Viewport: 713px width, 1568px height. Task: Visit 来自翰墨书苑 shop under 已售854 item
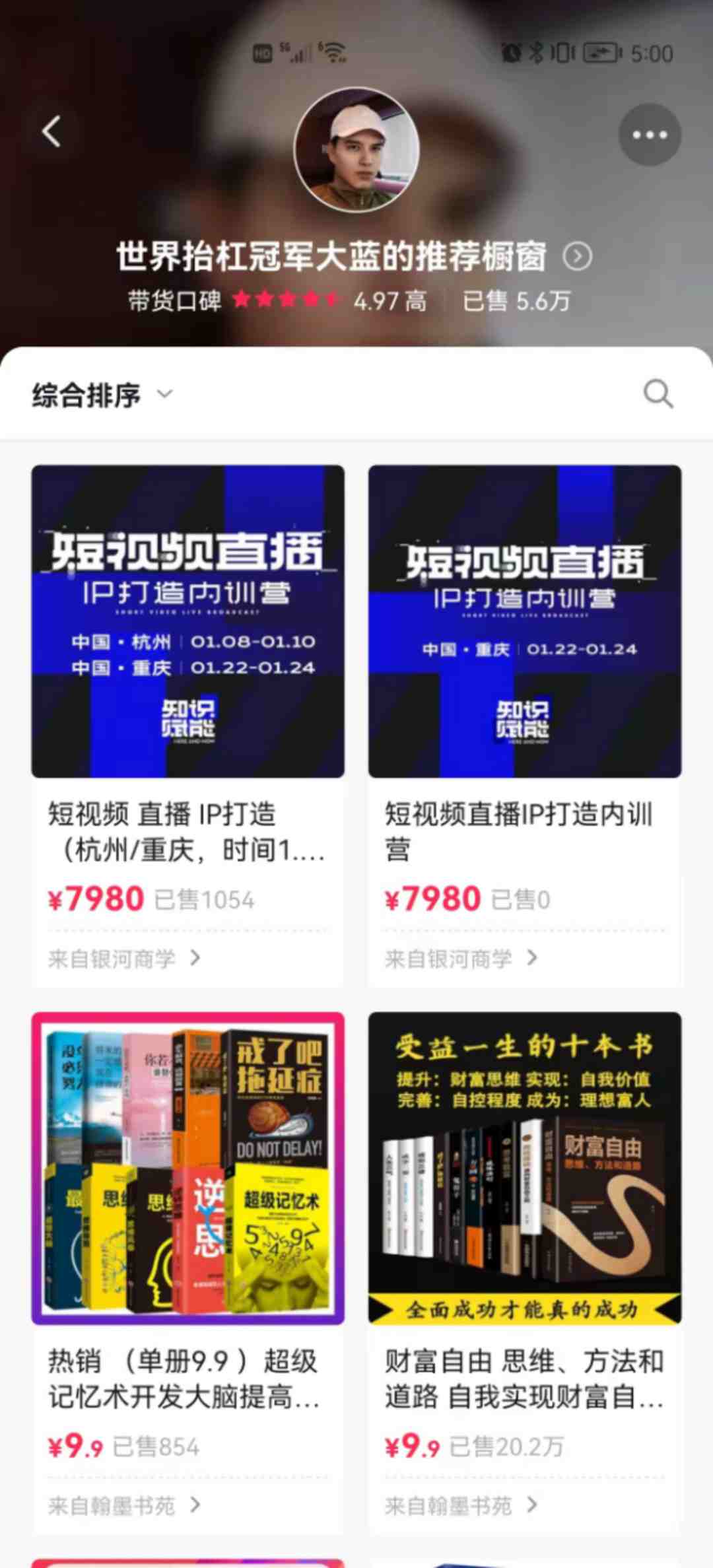click(x=124, y=1505)
